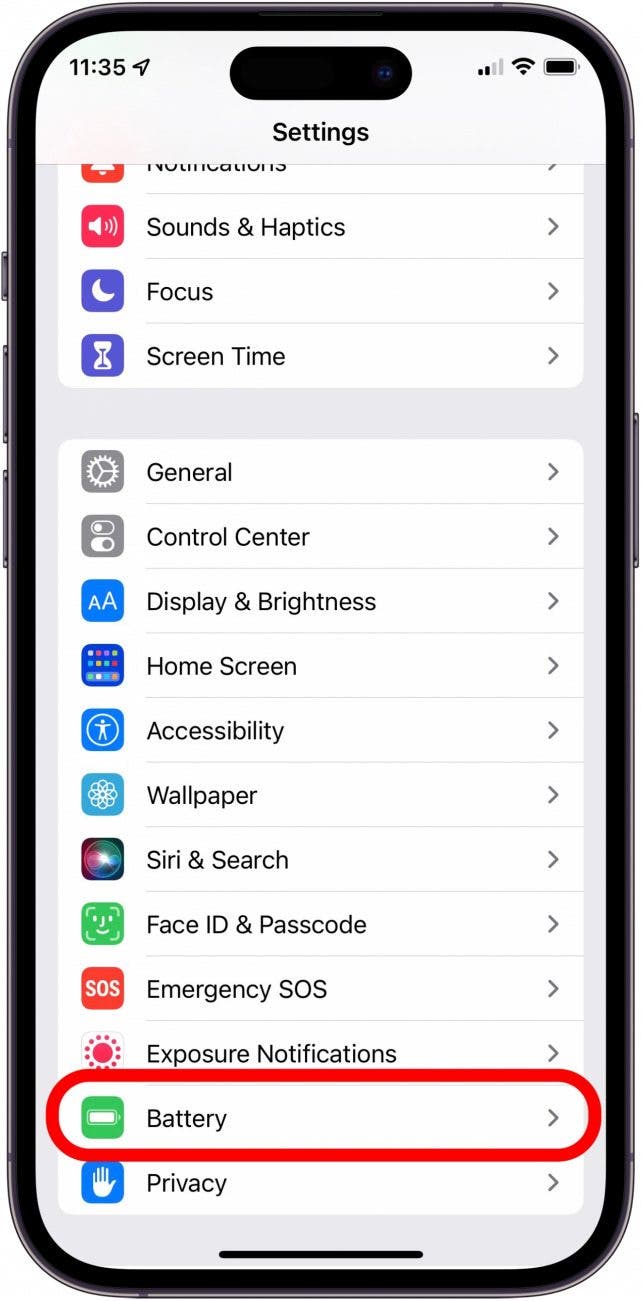The width and height of the screenshot is (642, 1301).
Task: Open Exposure Notifications
Action: (x=320, y=1053)
